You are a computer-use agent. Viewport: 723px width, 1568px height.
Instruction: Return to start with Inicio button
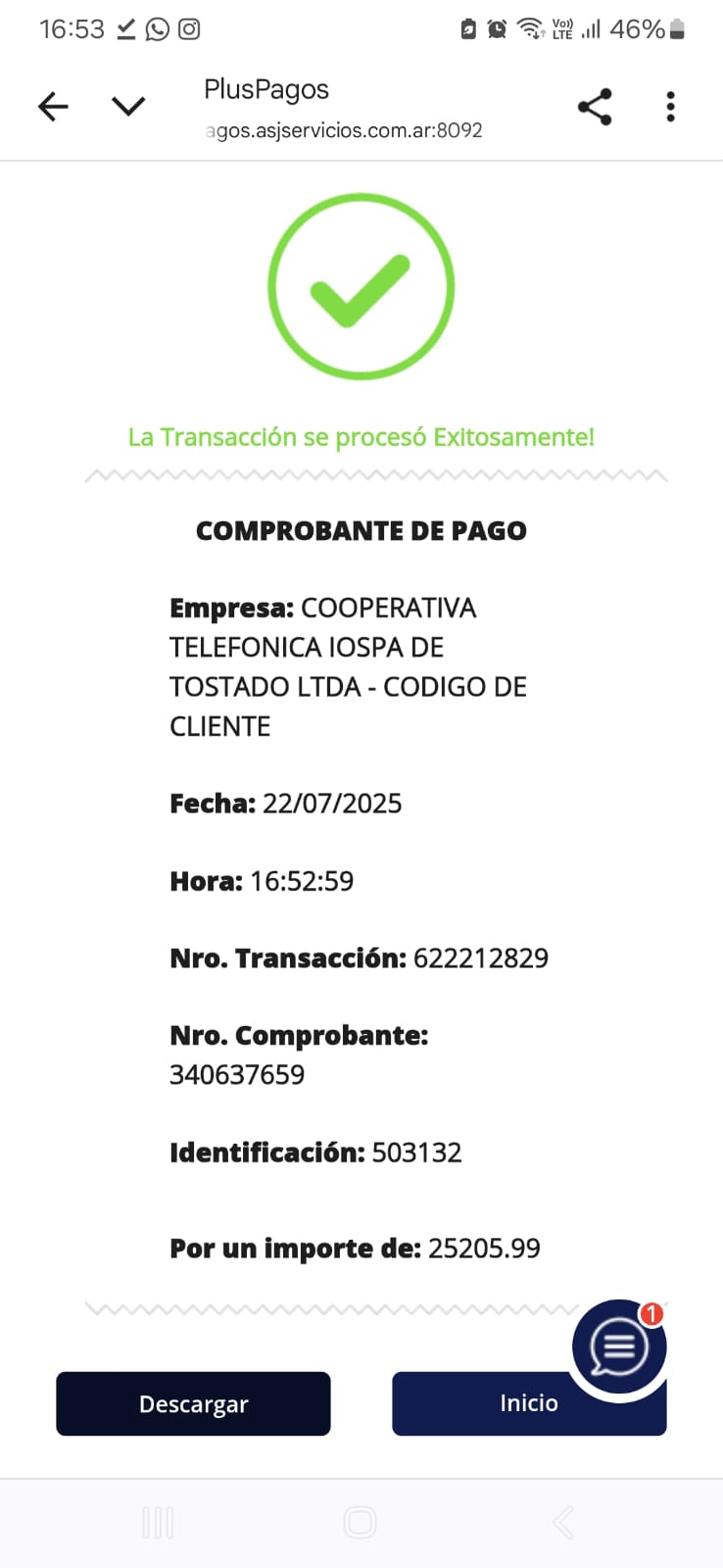[490, 1403]
